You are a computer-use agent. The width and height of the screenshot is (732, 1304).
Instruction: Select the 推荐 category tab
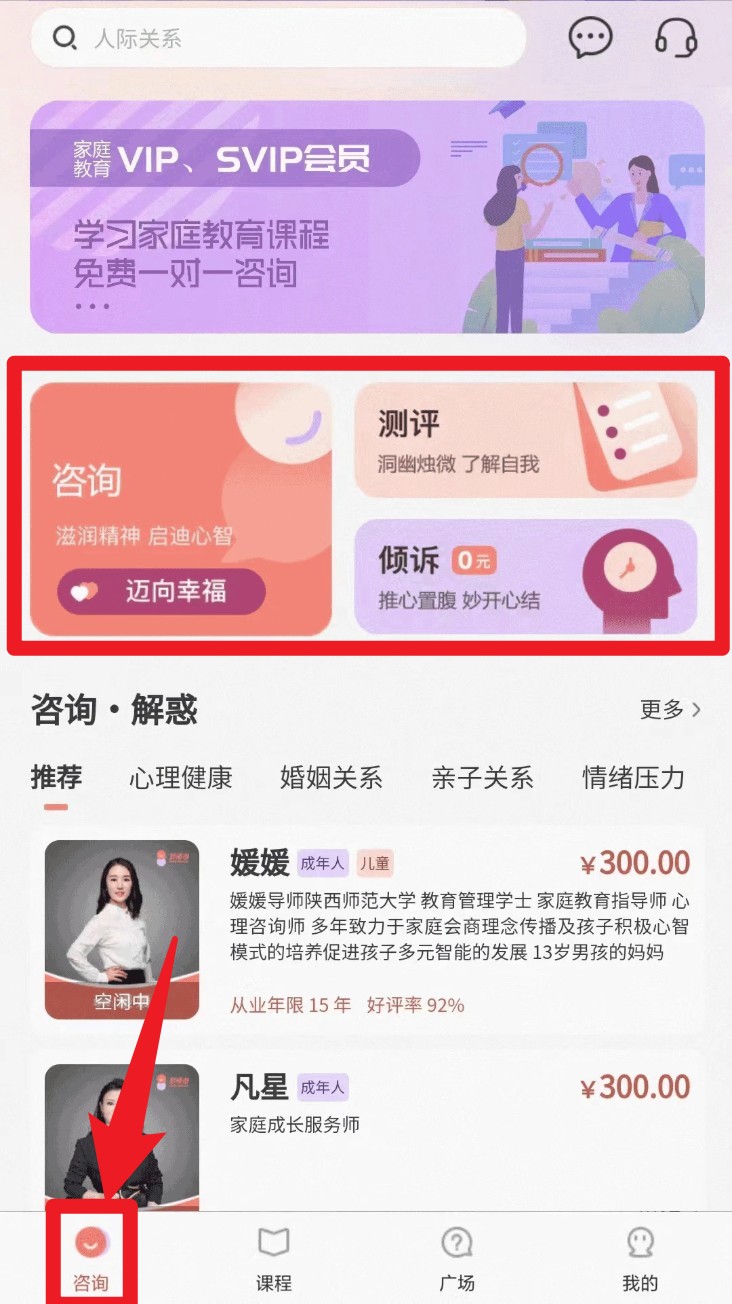click(x=56, y=778)
